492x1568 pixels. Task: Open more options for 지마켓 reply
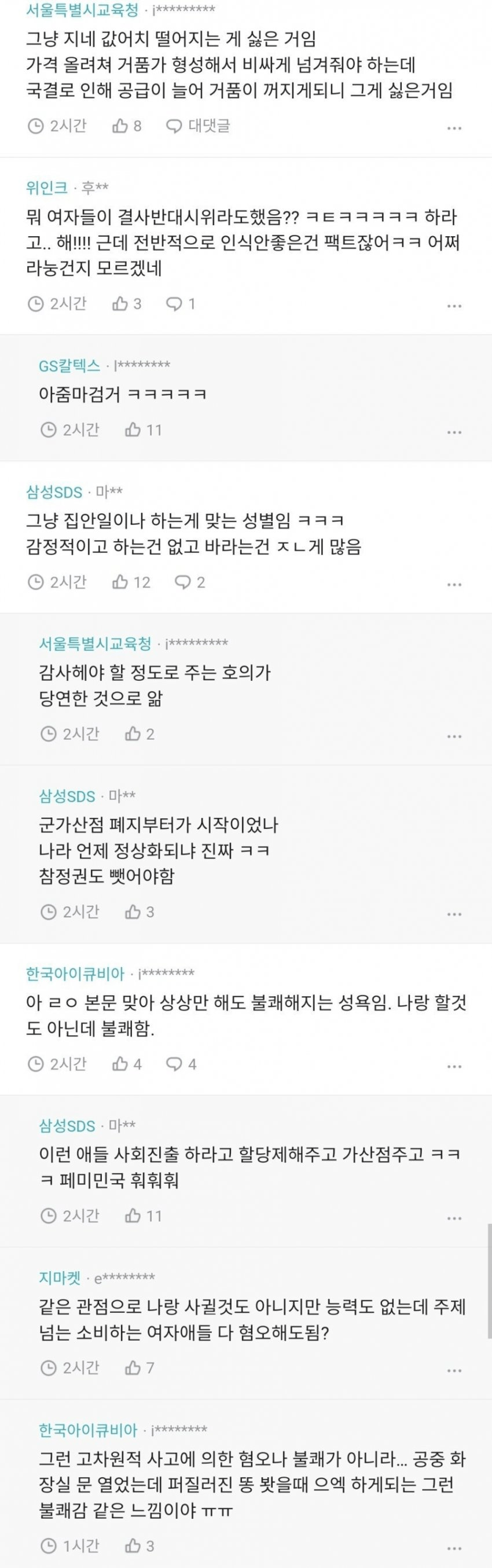coord(454,1370)
